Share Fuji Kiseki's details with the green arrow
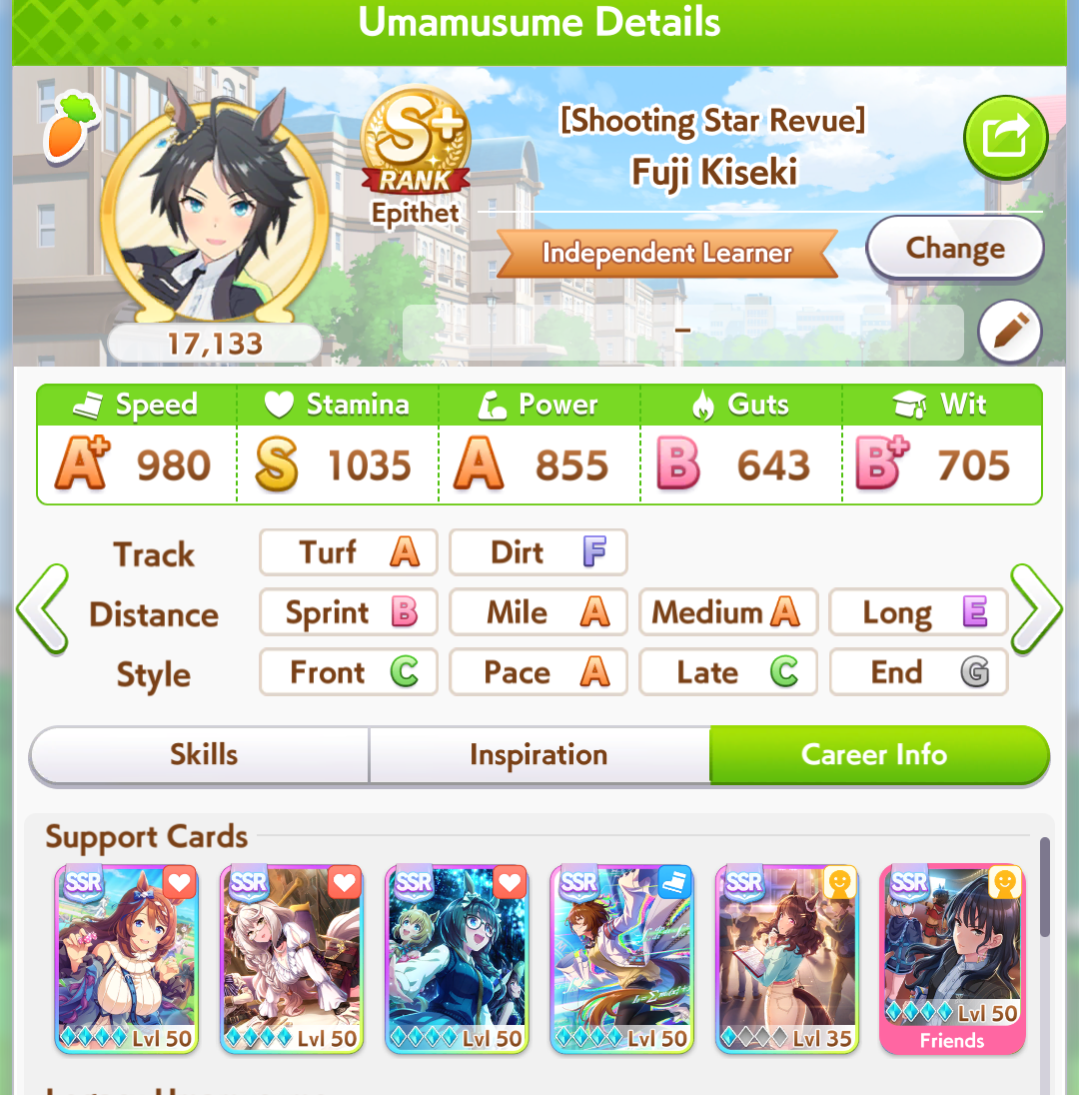 pos(1005,138)
